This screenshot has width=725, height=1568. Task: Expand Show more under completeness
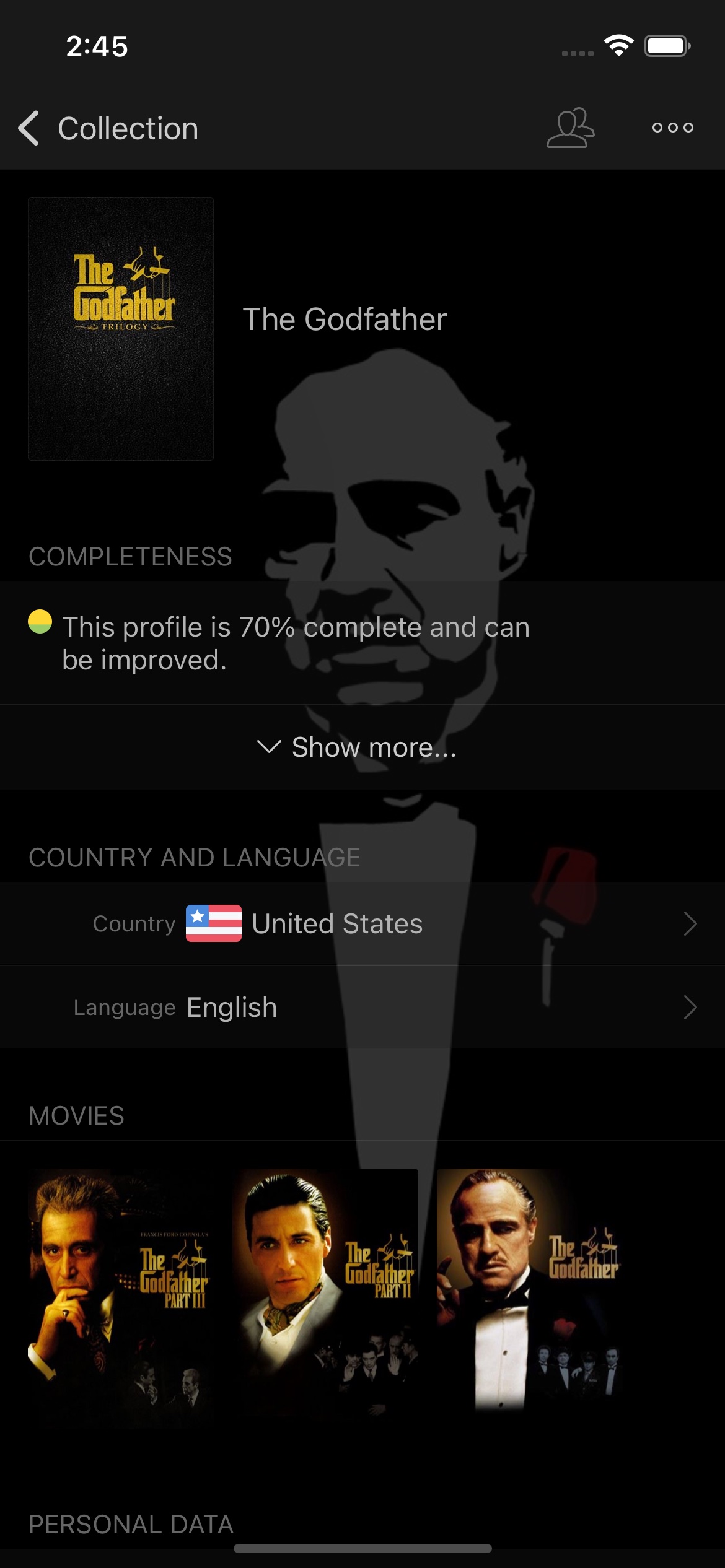pyautogui.click(x=357, y=747)
